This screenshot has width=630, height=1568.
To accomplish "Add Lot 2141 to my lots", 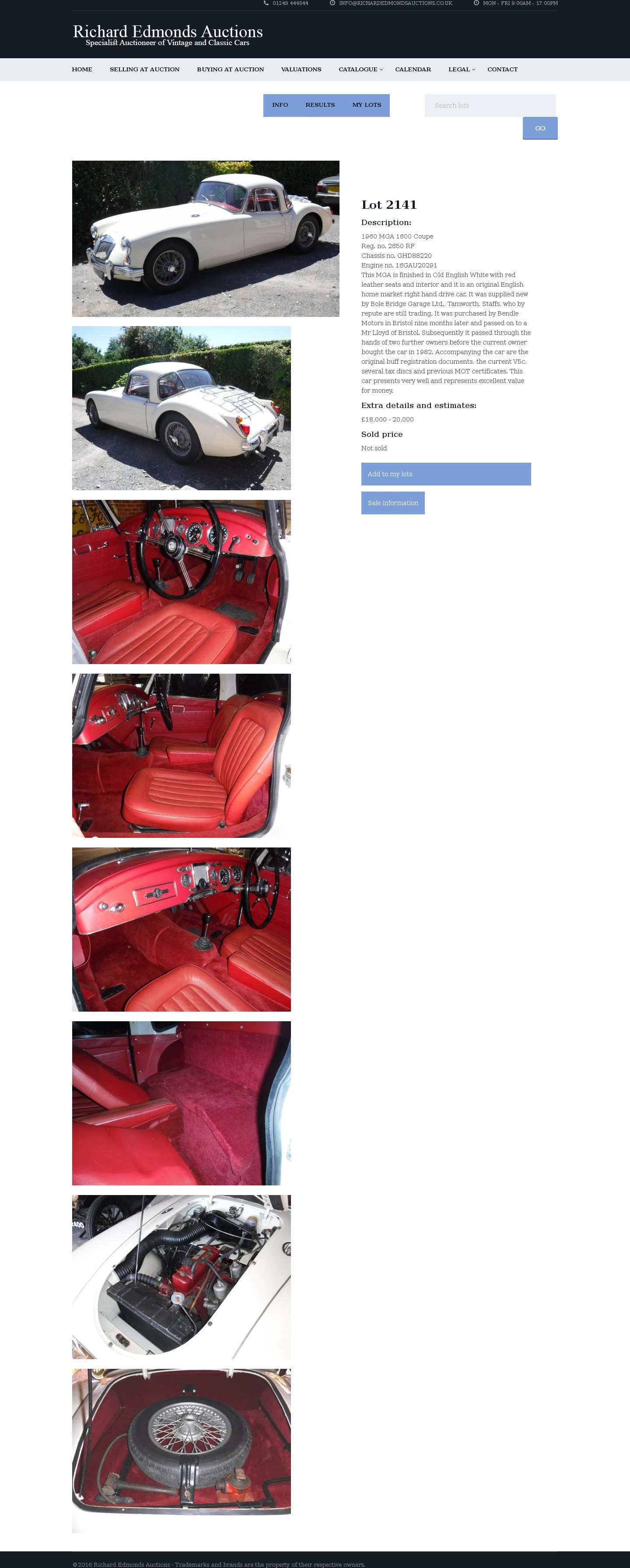I will 446,474.
